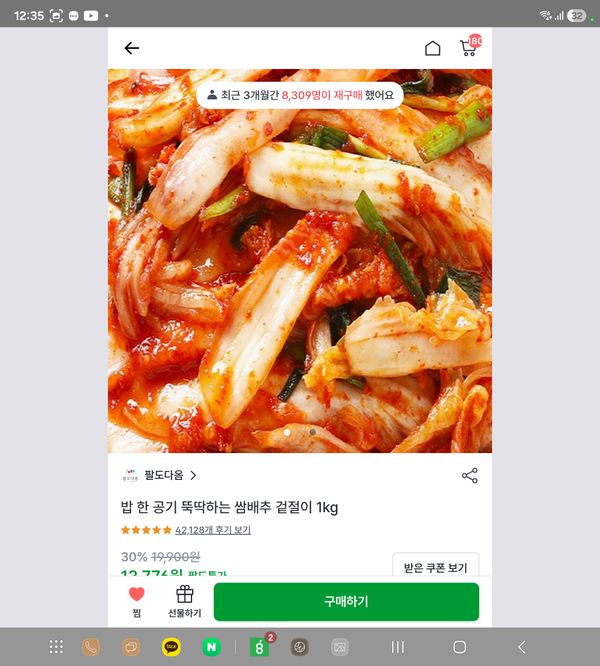Tap 받은 쿠폰 보기 button
The image size is (600, 666).
click(x=435, y=567)
